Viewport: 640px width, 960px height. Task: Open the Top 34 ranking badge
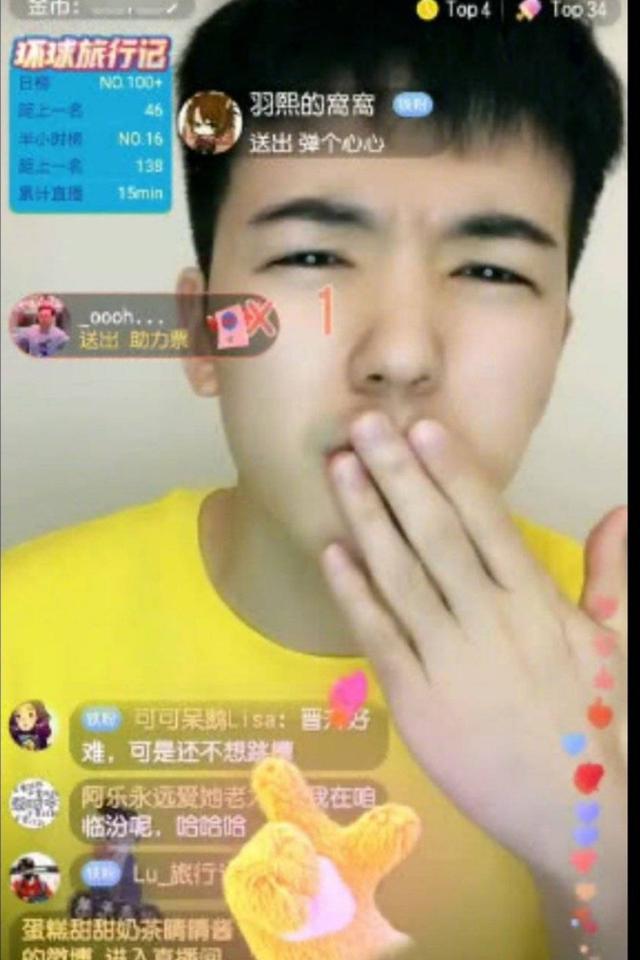coord(564,11)
